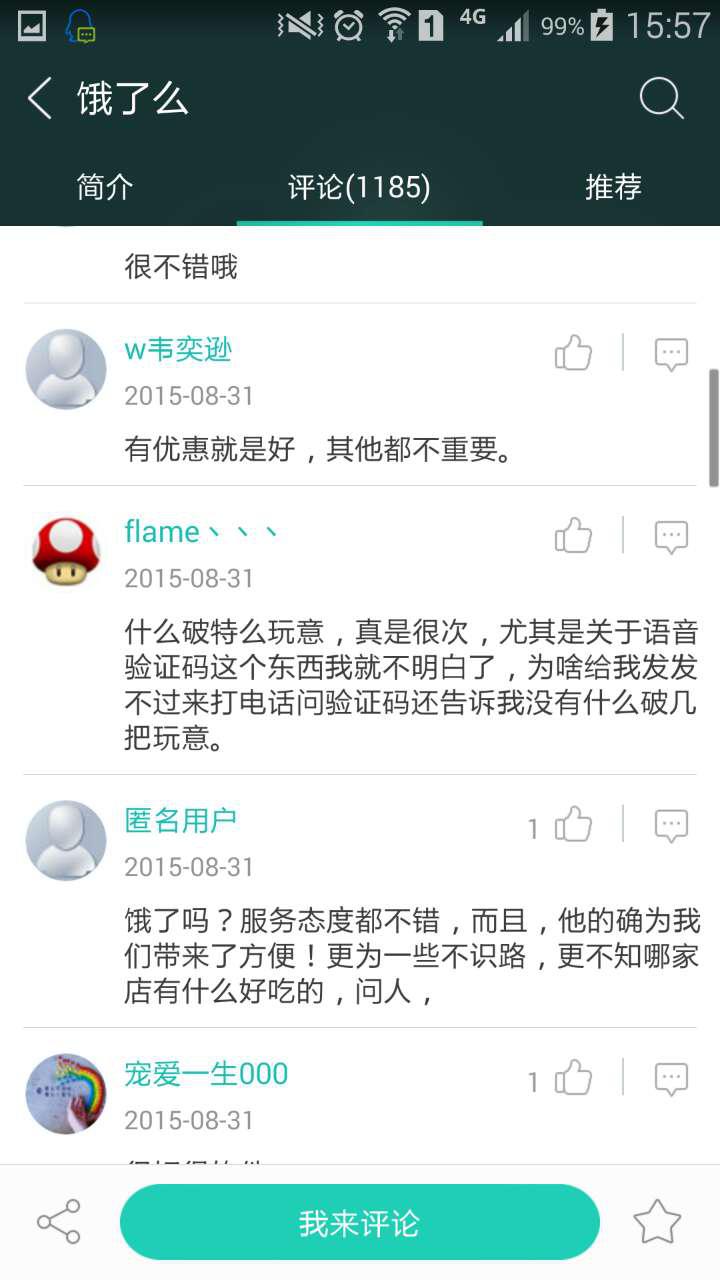720x1280 pixels.
Task: Go back from the 饿了么 page
Action: click(x=40, y=99)
